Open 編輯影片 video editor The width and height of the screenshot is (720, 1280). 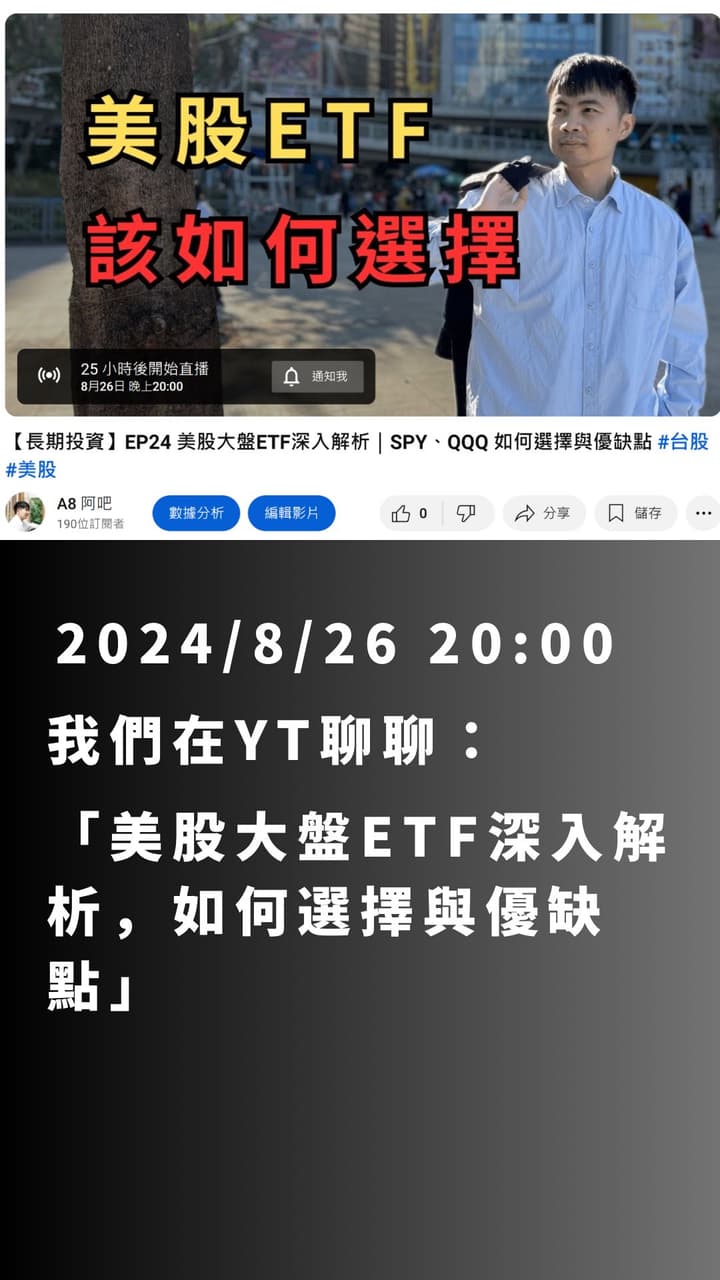click(x=293, y=512)
